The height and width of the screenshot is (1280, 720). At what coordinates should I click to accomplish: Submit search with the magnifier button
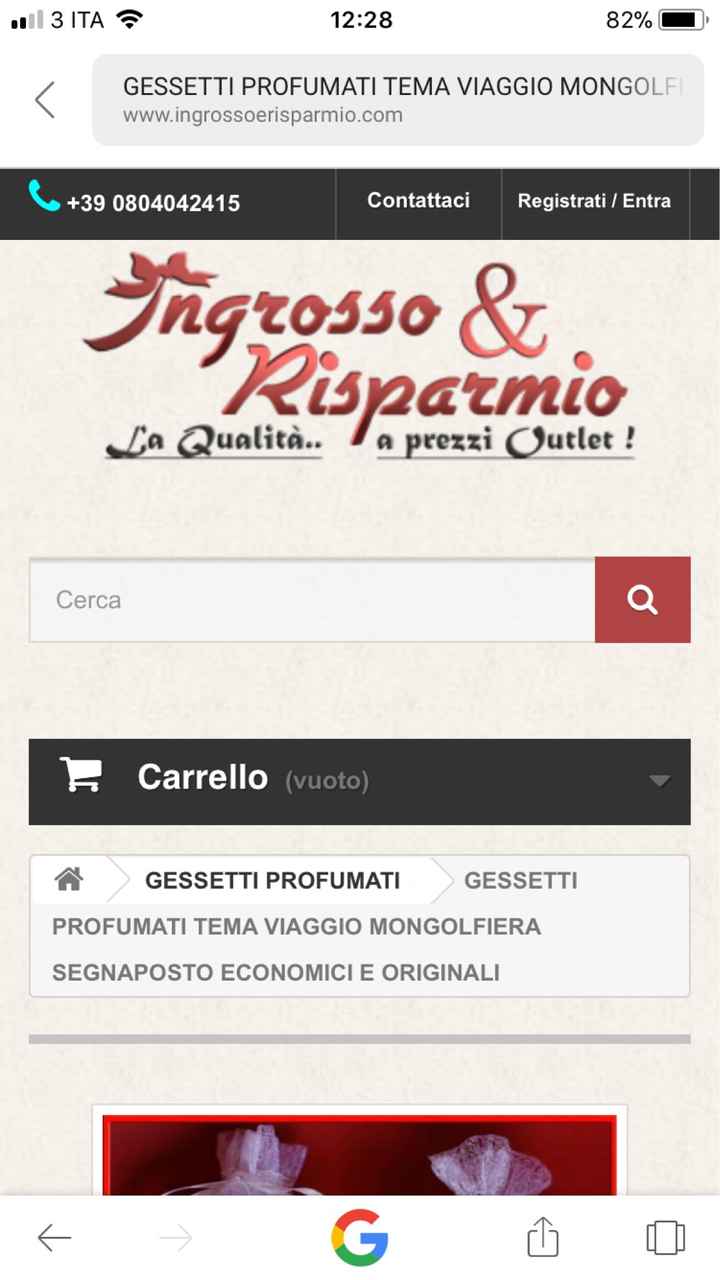point(642,600)
